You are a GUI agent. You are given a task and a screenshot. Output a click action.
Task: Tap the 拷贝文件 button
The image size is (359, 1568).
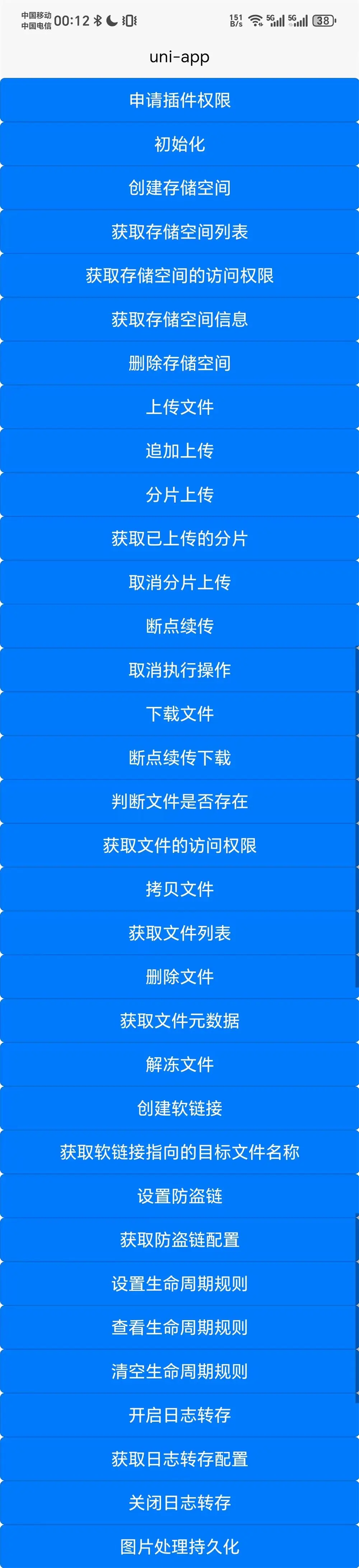tap(179, 889)
